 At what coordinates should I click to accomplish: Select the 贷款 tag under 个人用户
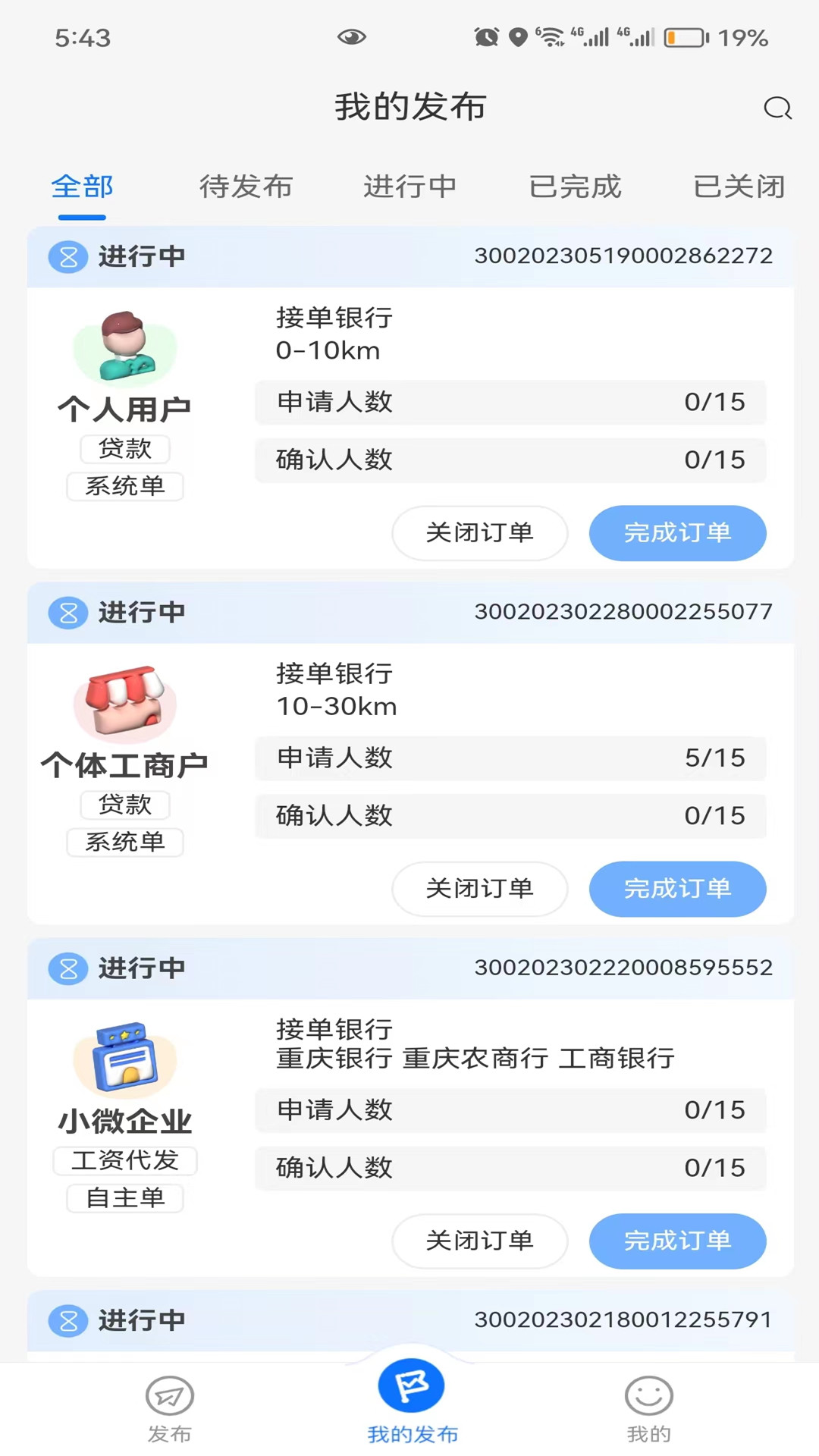tap(124, 449)
